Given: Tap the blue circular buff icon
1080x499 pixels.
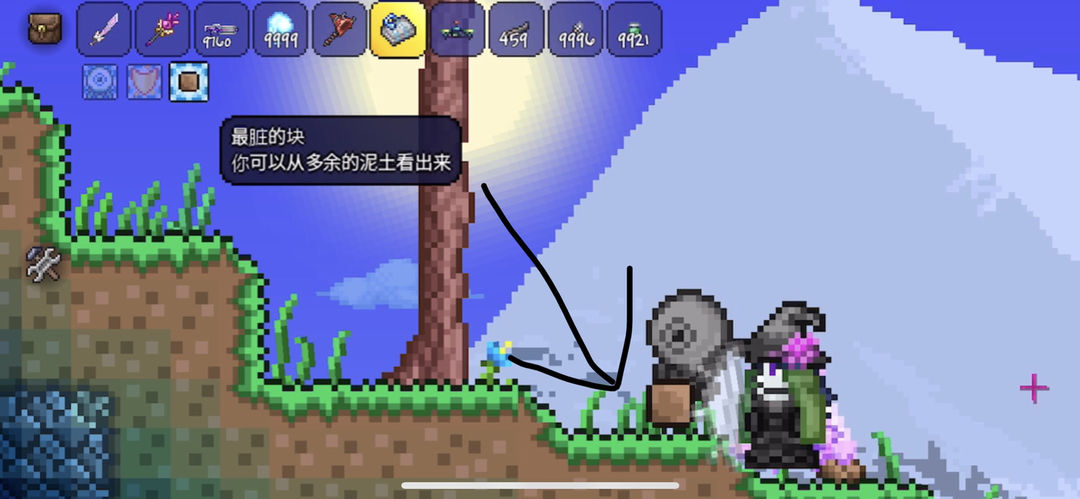Looking at the screenshot, I should pos(100,81).
